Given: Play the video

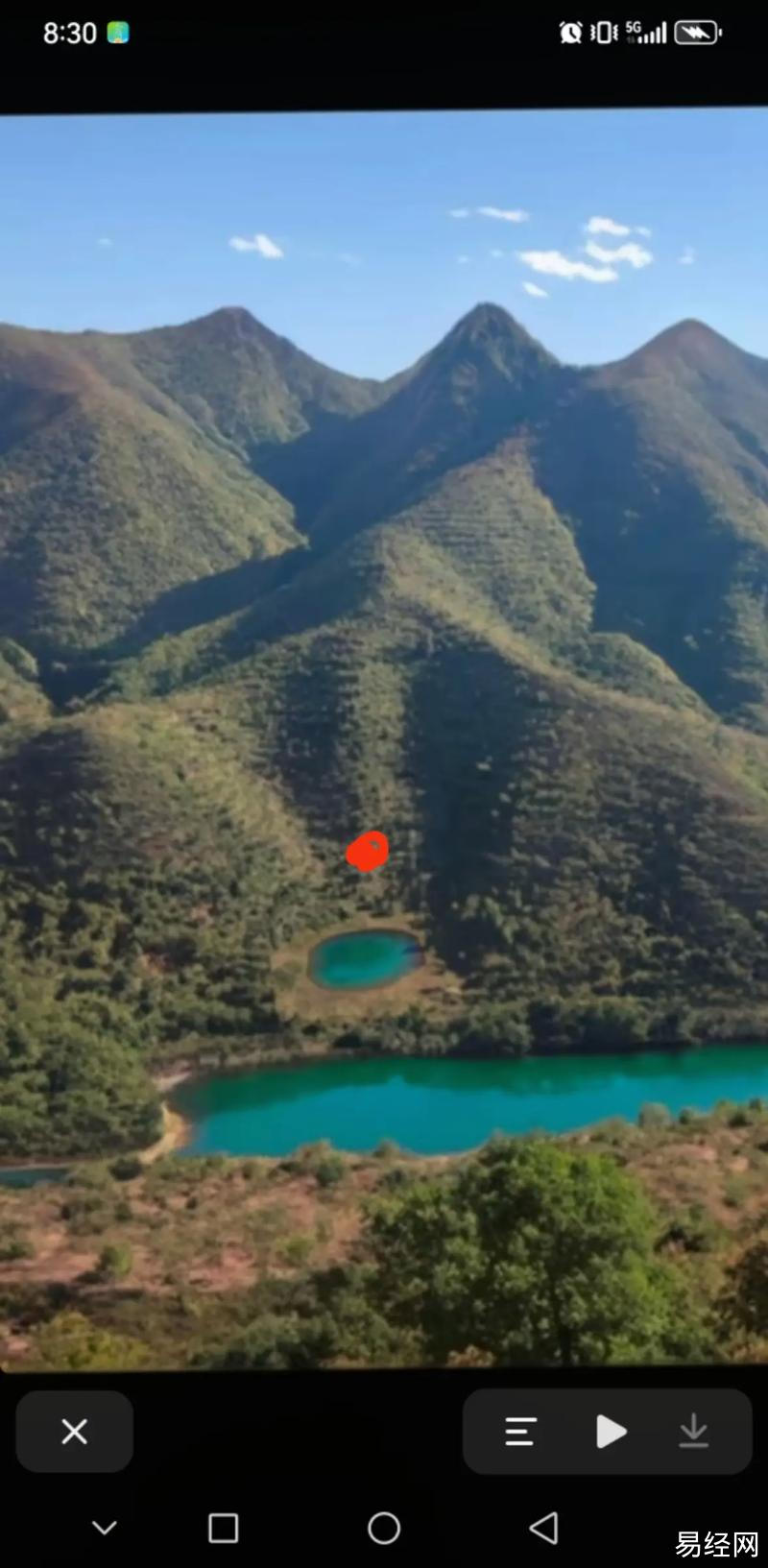Looking at the screenshot, I should tap(611, 1431).
